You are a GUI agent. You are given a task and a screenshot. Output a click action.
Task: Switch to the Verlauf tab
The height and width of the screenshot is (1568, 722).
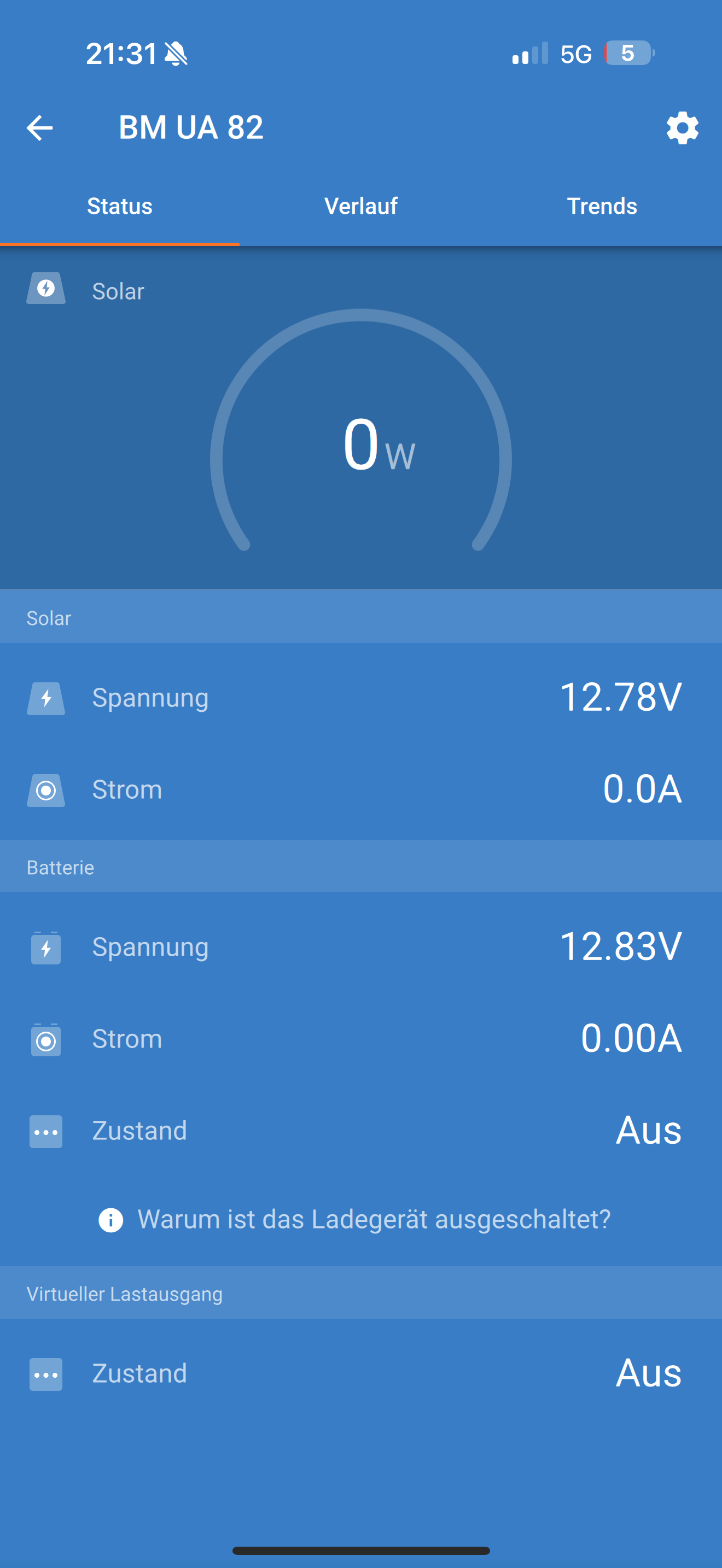[360, 206]
